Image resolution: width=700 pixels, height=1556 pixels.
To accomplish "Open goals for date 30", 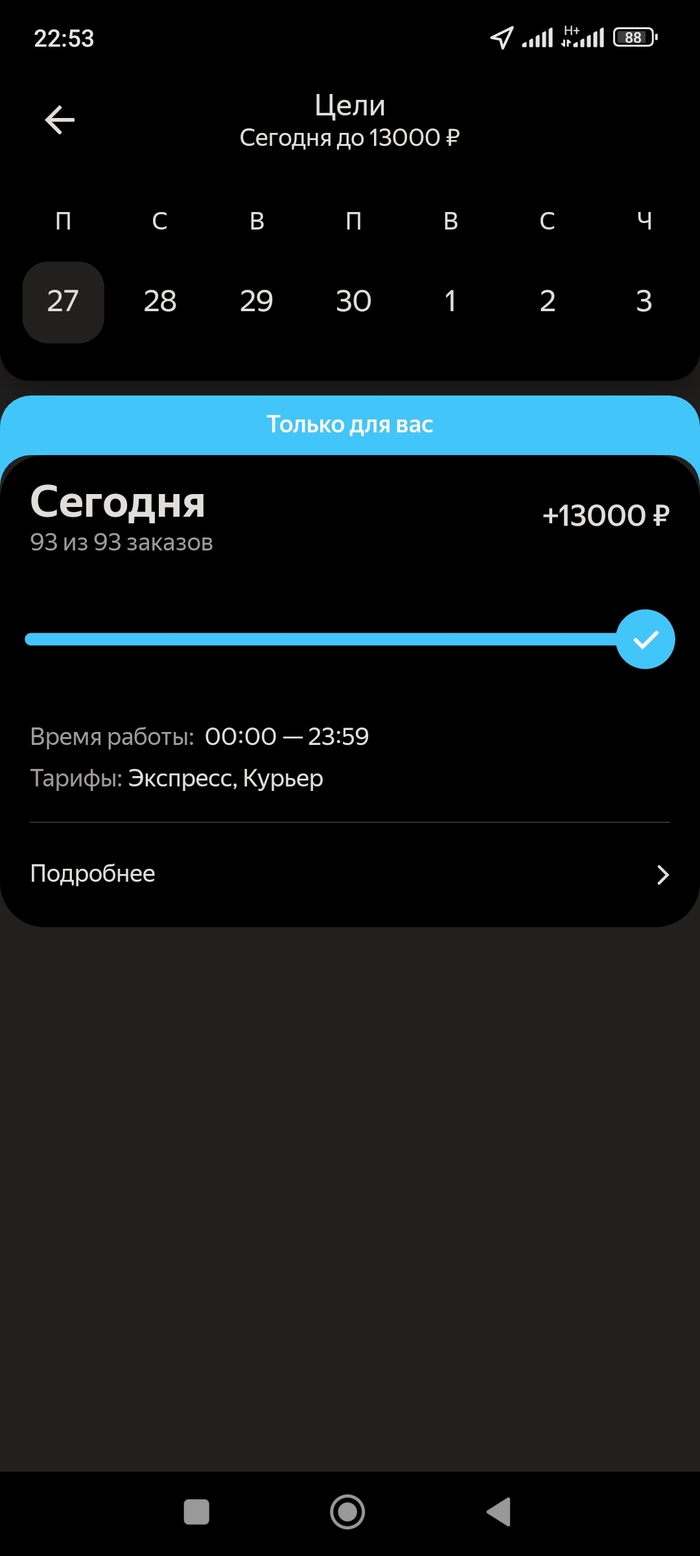I will tap(353, 301).
